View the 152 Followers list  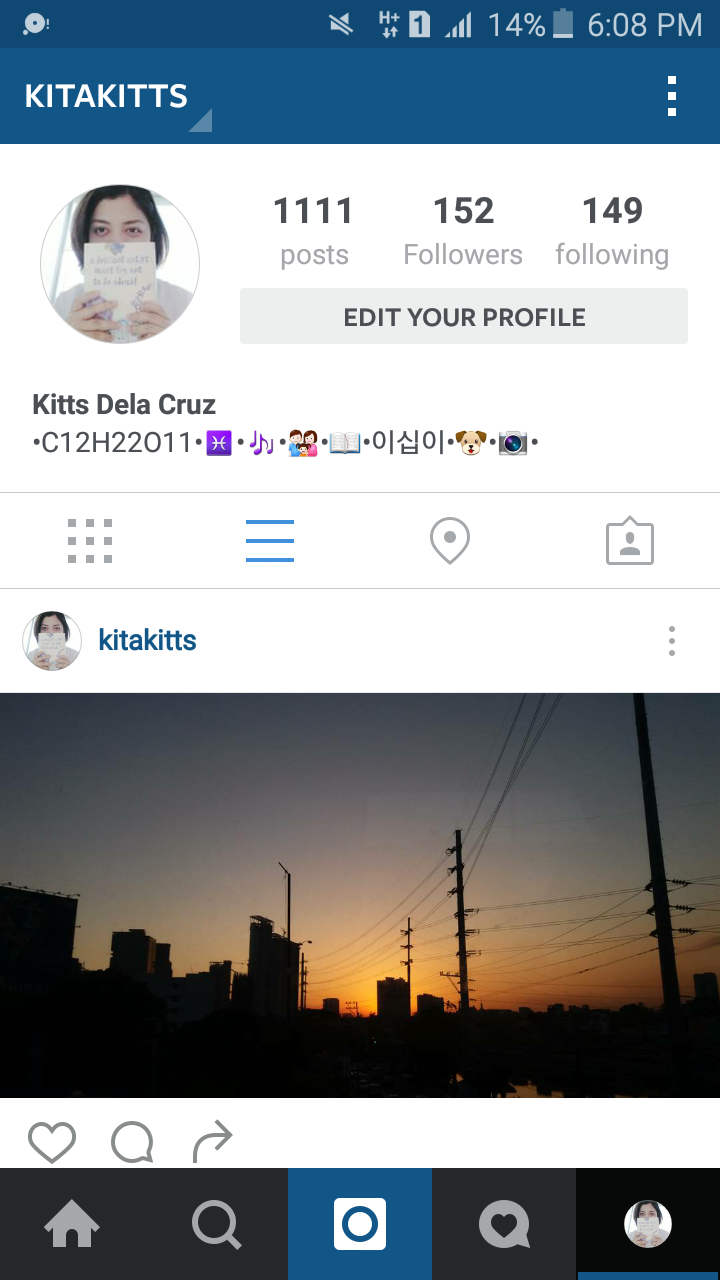pyautogui.click(x=463, y=231)
